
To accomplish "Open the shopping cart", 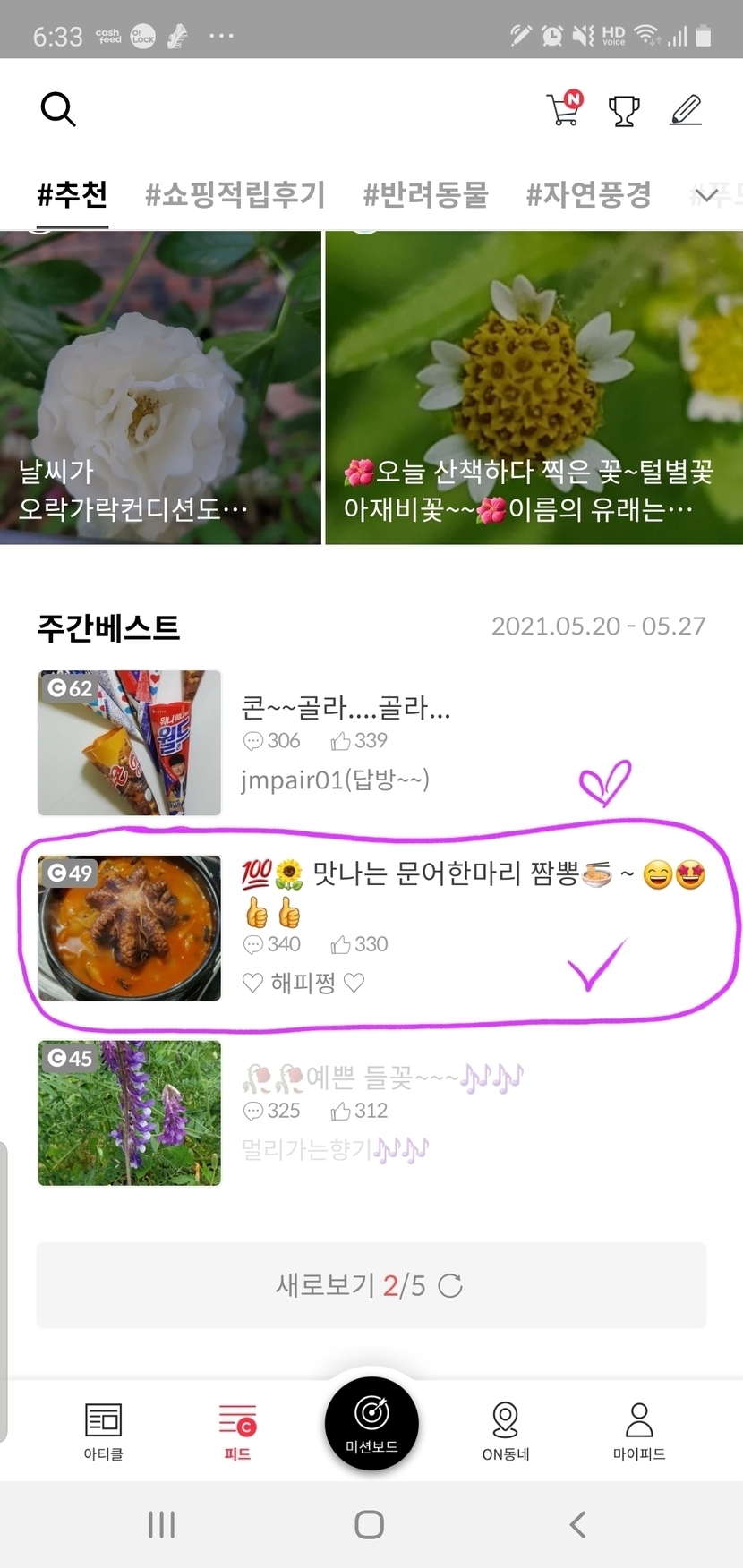I will pyautogui.click(x=564, y=109).
